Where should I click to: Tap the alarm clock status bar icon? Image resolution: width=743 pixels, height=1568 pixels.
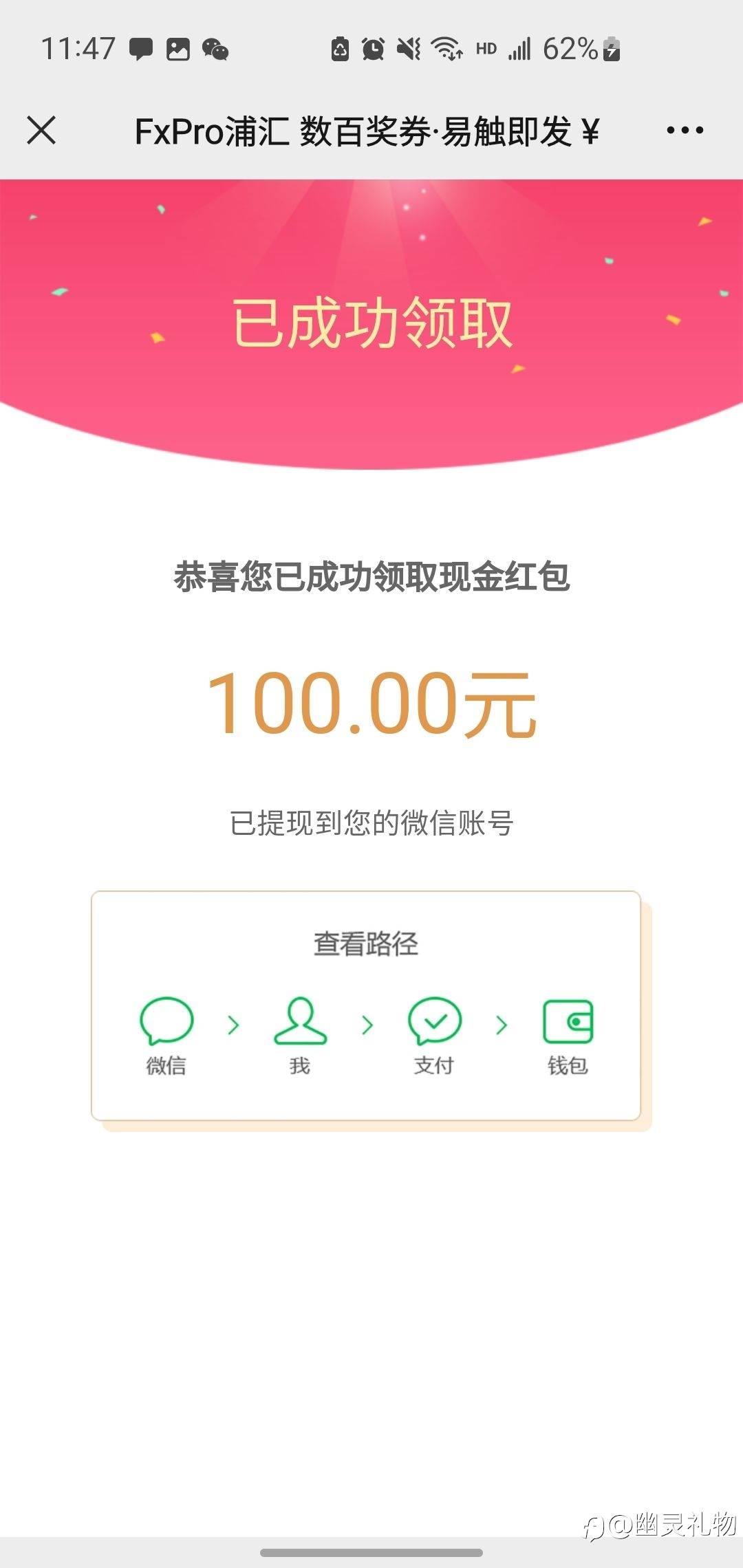(371, 48)
